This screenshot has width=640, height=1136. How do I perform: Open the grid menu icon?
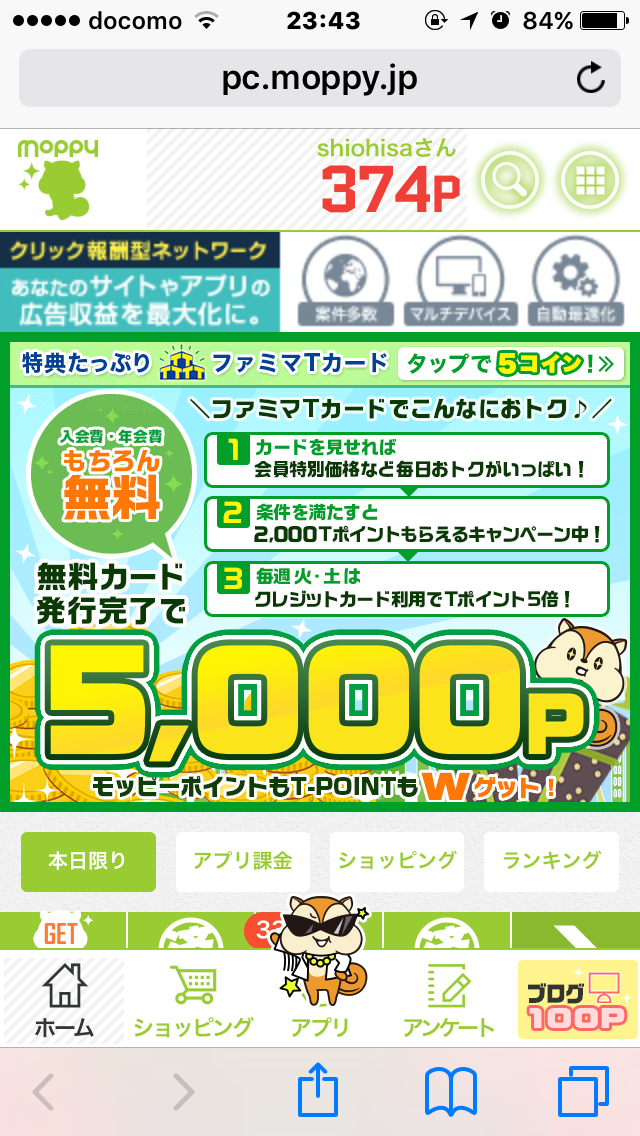point(589,181)
